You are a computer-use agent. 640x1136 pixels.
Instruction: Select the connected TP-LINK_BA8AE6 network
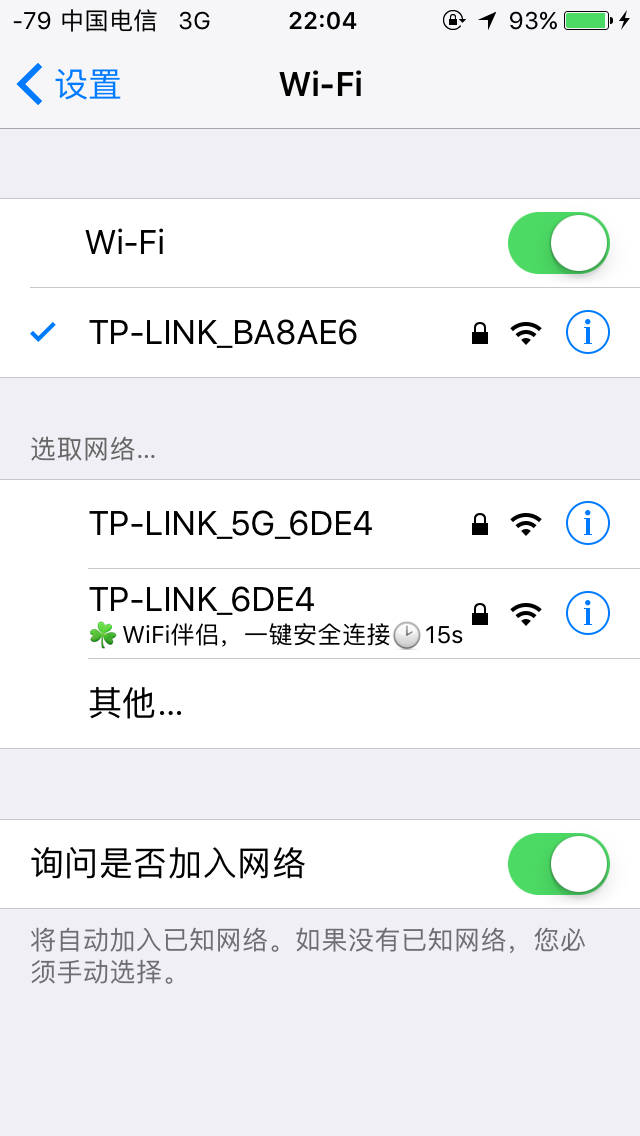[x=223, y=333]
